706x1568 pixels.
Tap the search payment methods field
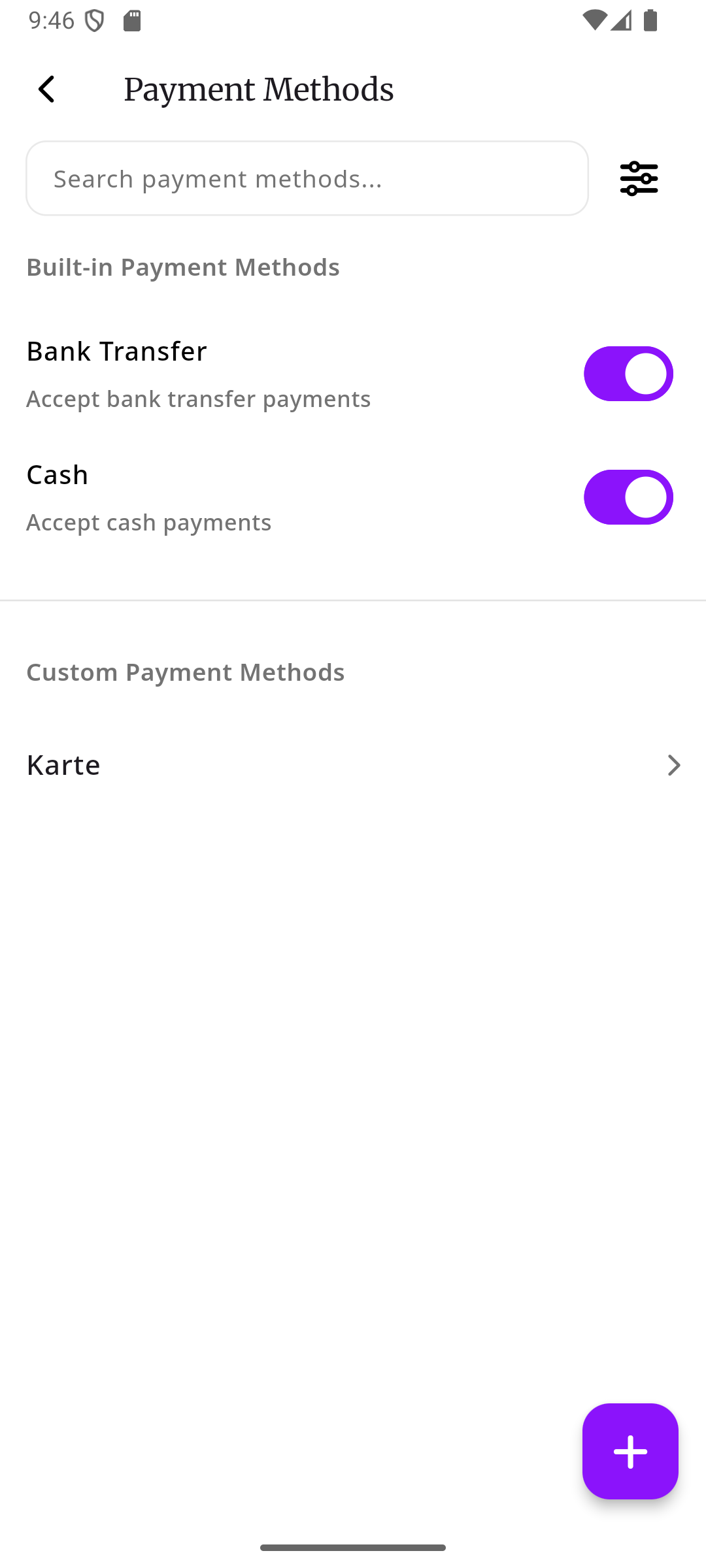click(x=306, y=178)
